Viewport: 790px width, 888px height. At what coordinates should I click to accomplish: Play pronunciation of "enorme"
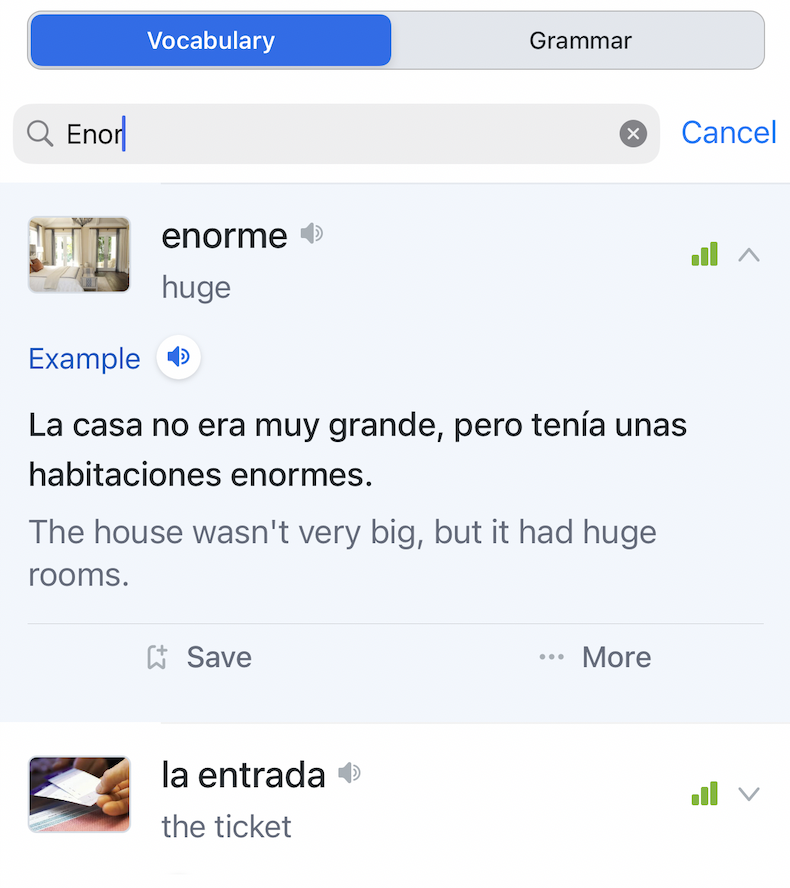(312, 232)
